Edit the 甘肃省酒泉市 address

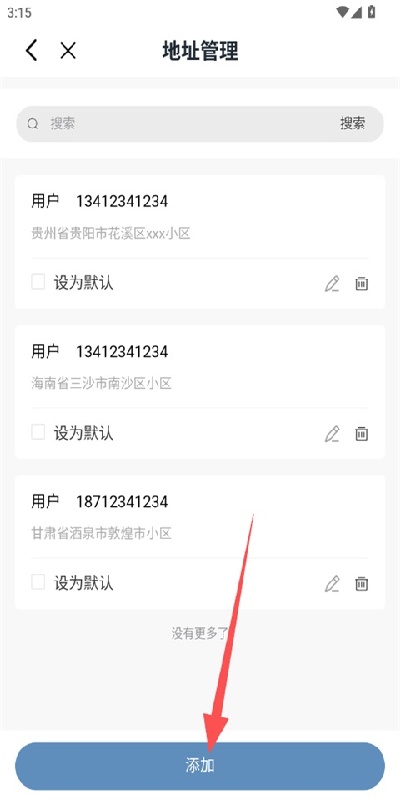tap(332, 584)
